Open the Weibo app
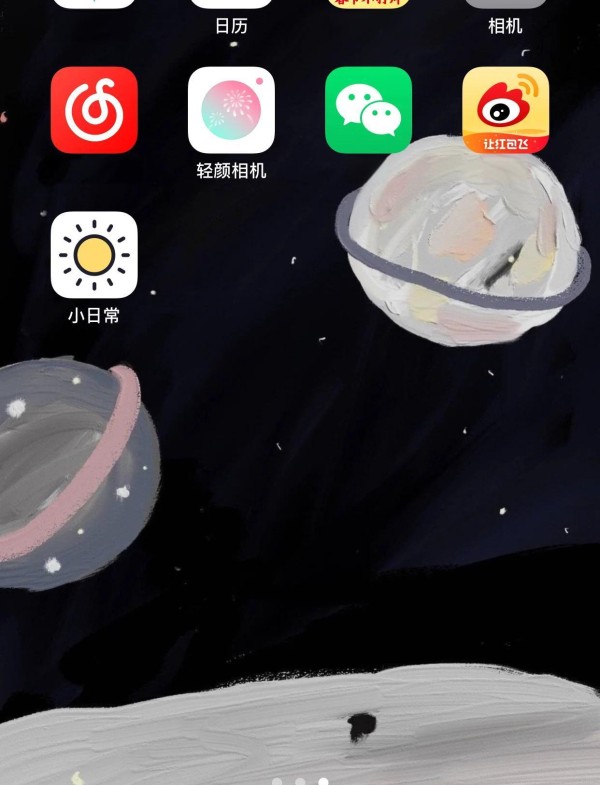Image resolution: width=600 pixels, height=785 pixels. tap(505, 110)
